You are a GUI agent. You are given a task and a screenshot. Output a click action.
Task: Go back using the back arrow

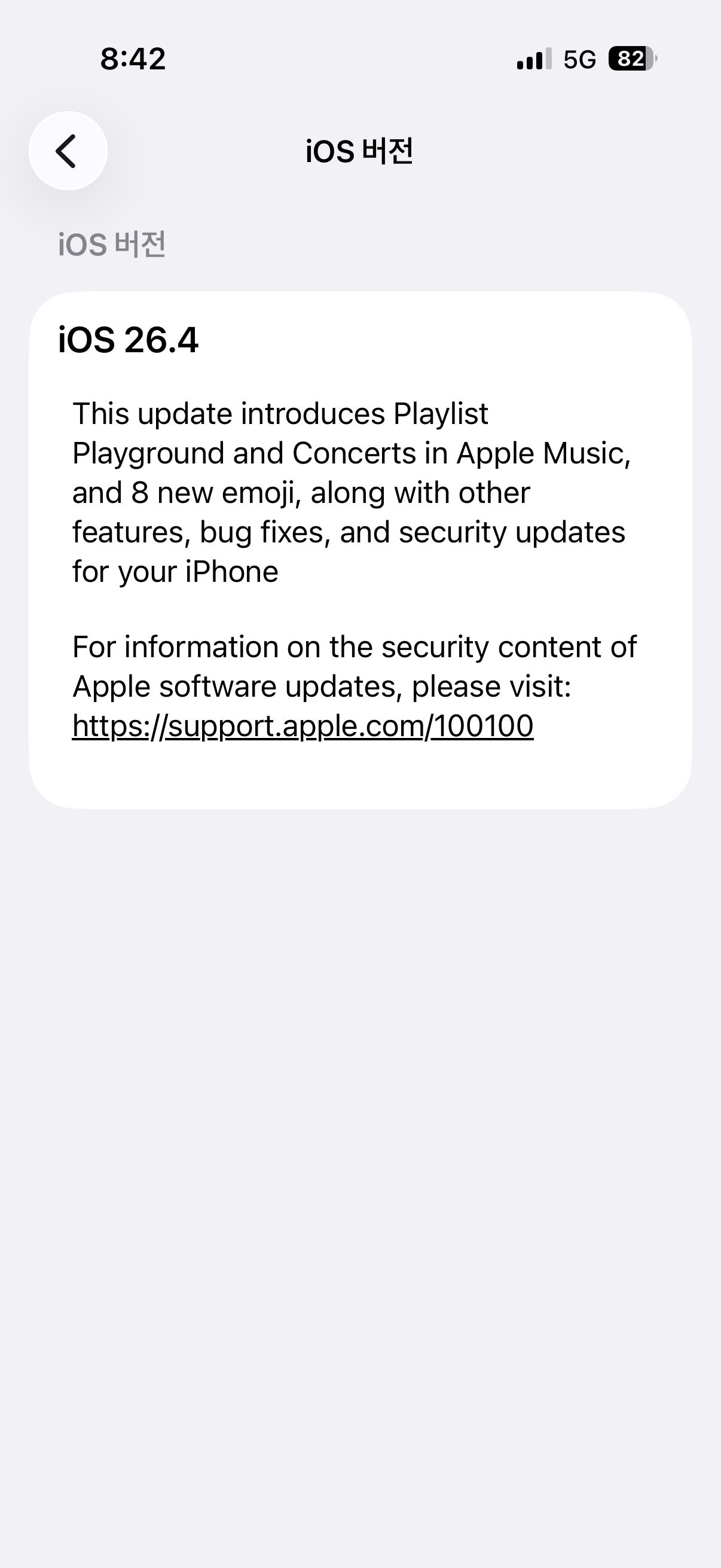68,151
